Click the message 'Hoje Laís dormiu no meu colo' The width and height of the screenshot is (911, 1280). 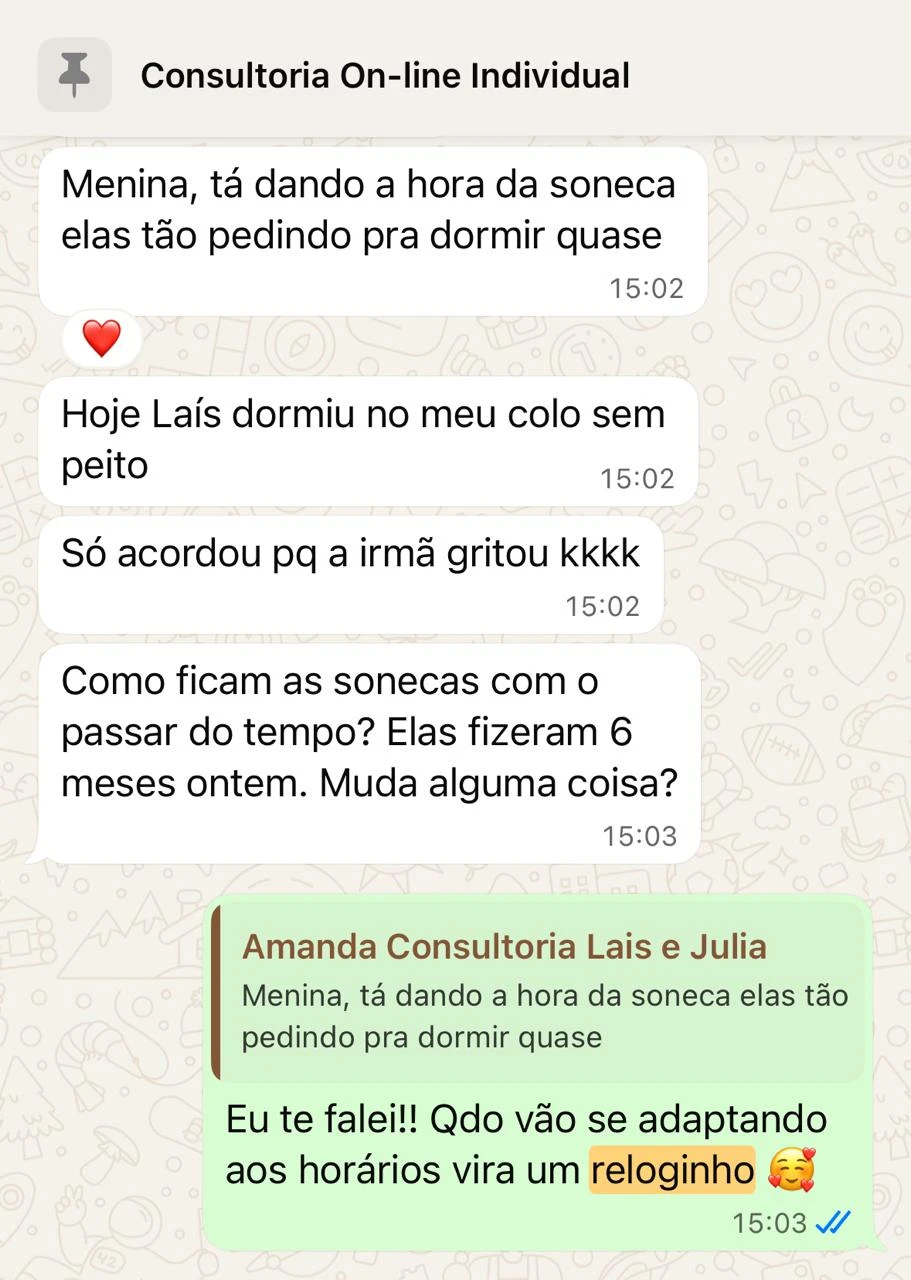point(363,438)
